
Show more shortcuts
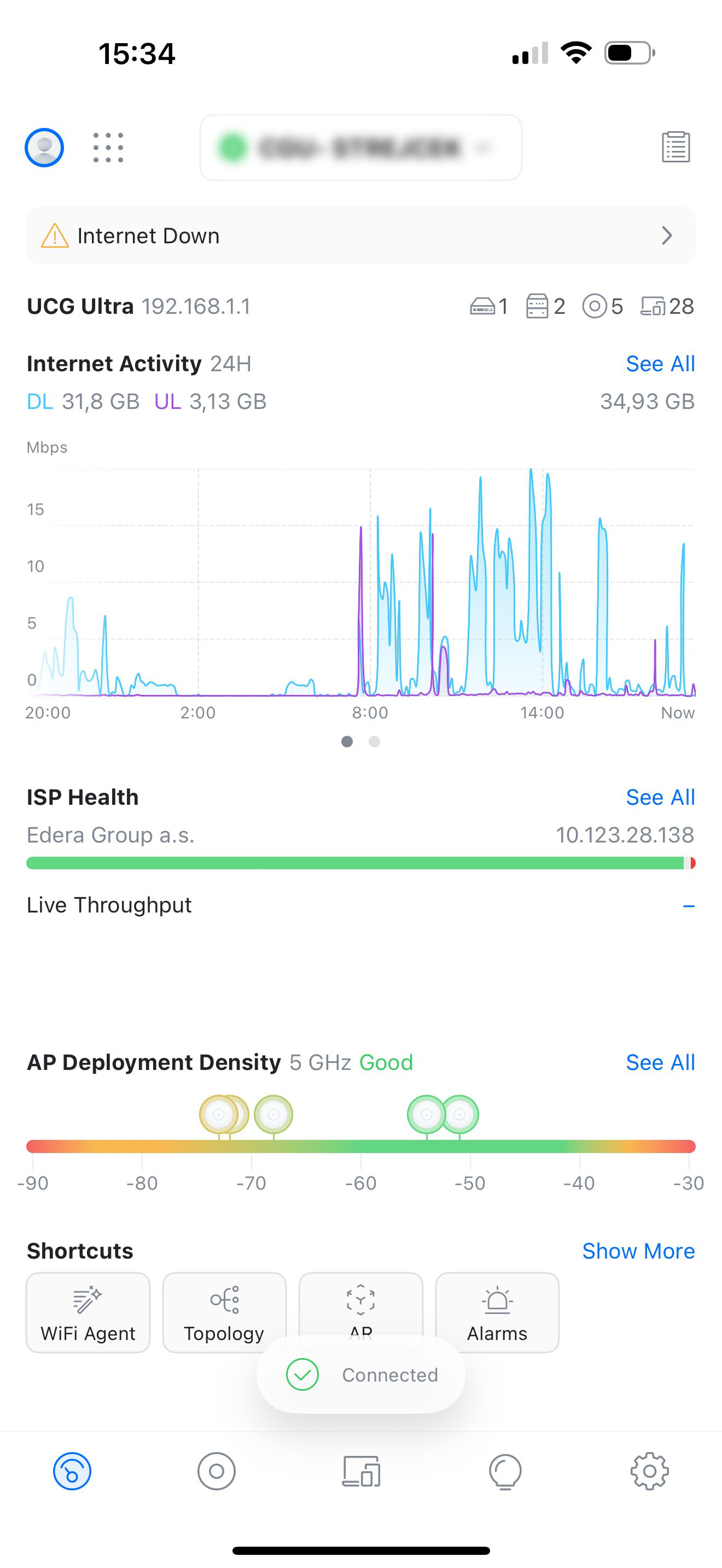638,1251
